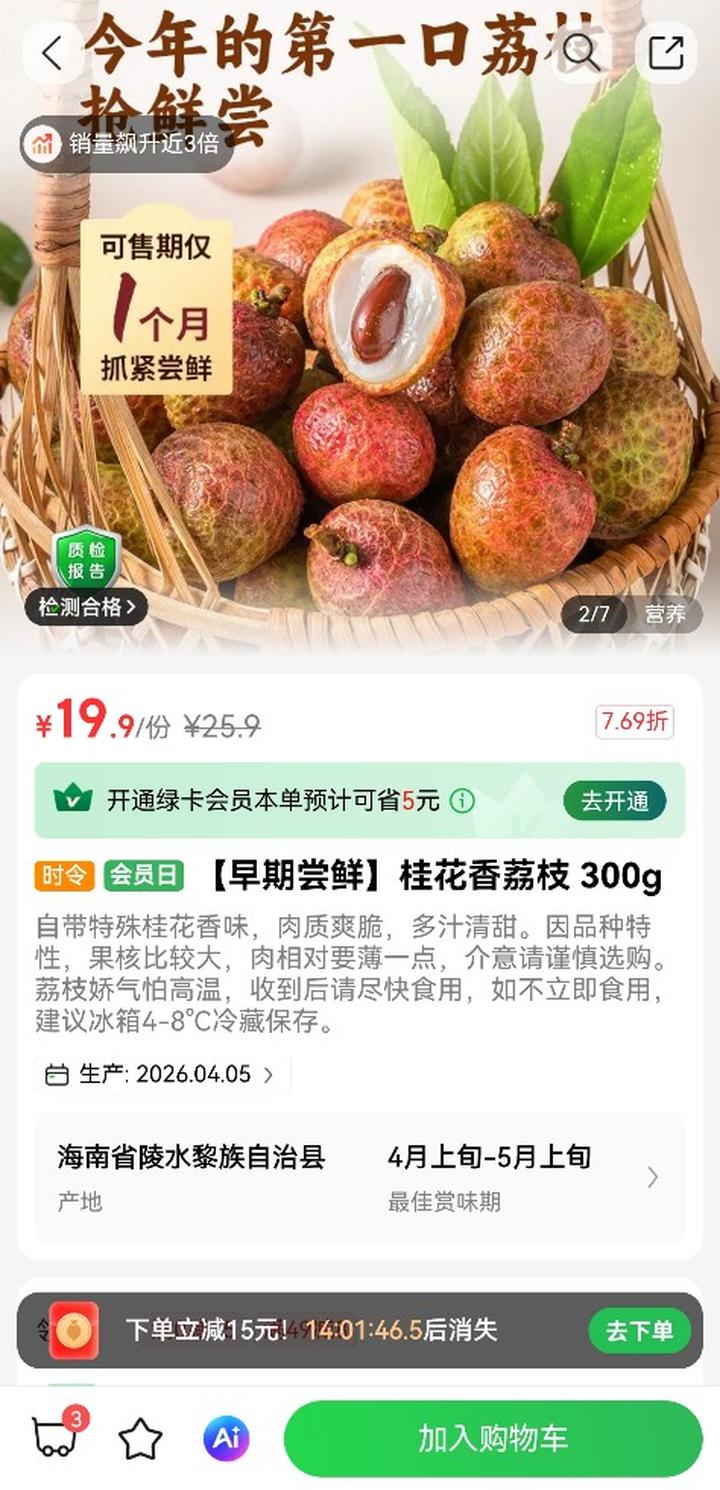Share this lychee product
Image resolution: width=720 pixels, height=1490 pixels.
coord(666,53)
